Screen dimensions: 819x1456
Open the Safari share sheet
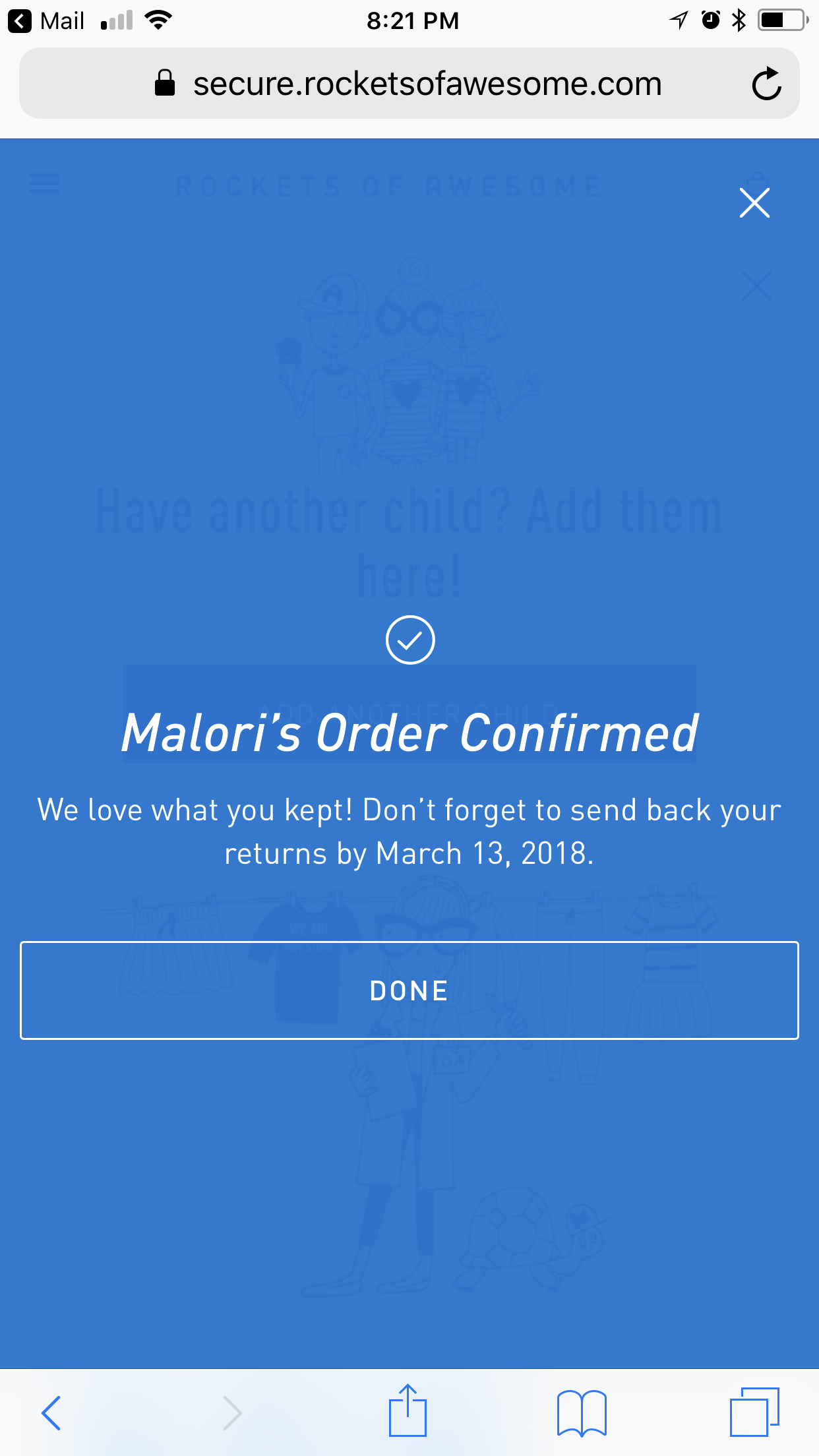[408, 1410]
